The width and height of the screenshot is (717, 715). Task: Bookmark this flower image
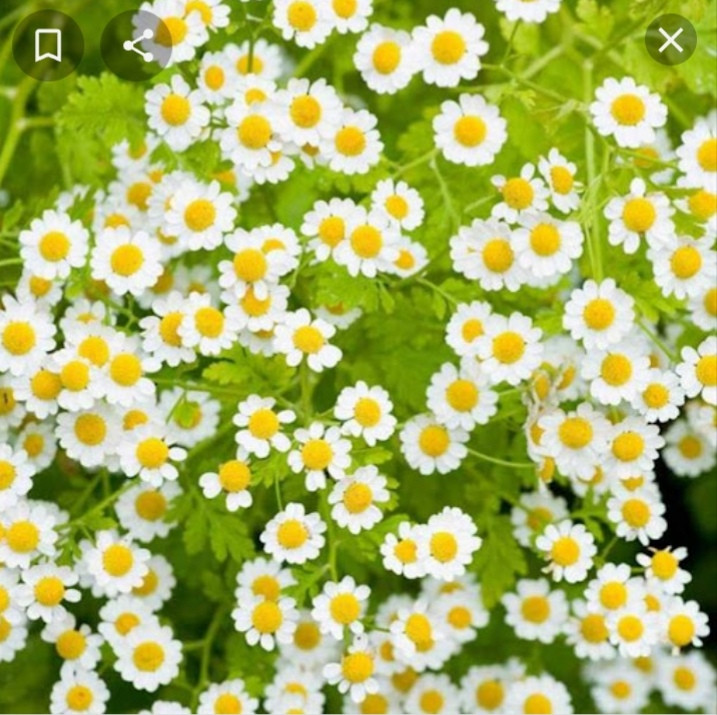click(47, 45)
